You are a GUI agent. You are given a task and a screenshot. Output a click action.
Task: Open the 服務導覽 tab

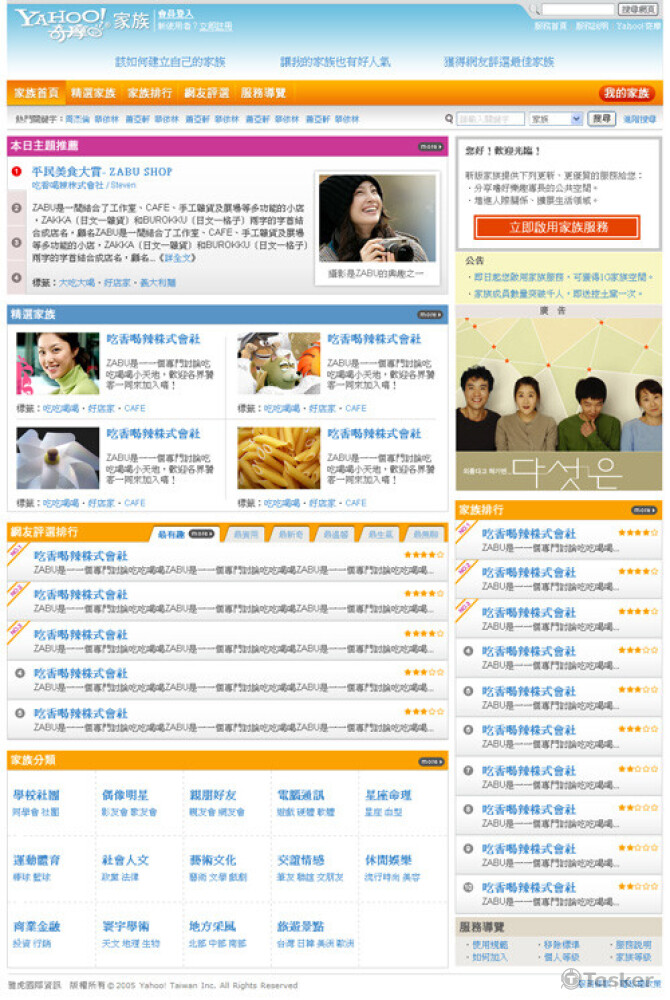(x=264, y=93)
